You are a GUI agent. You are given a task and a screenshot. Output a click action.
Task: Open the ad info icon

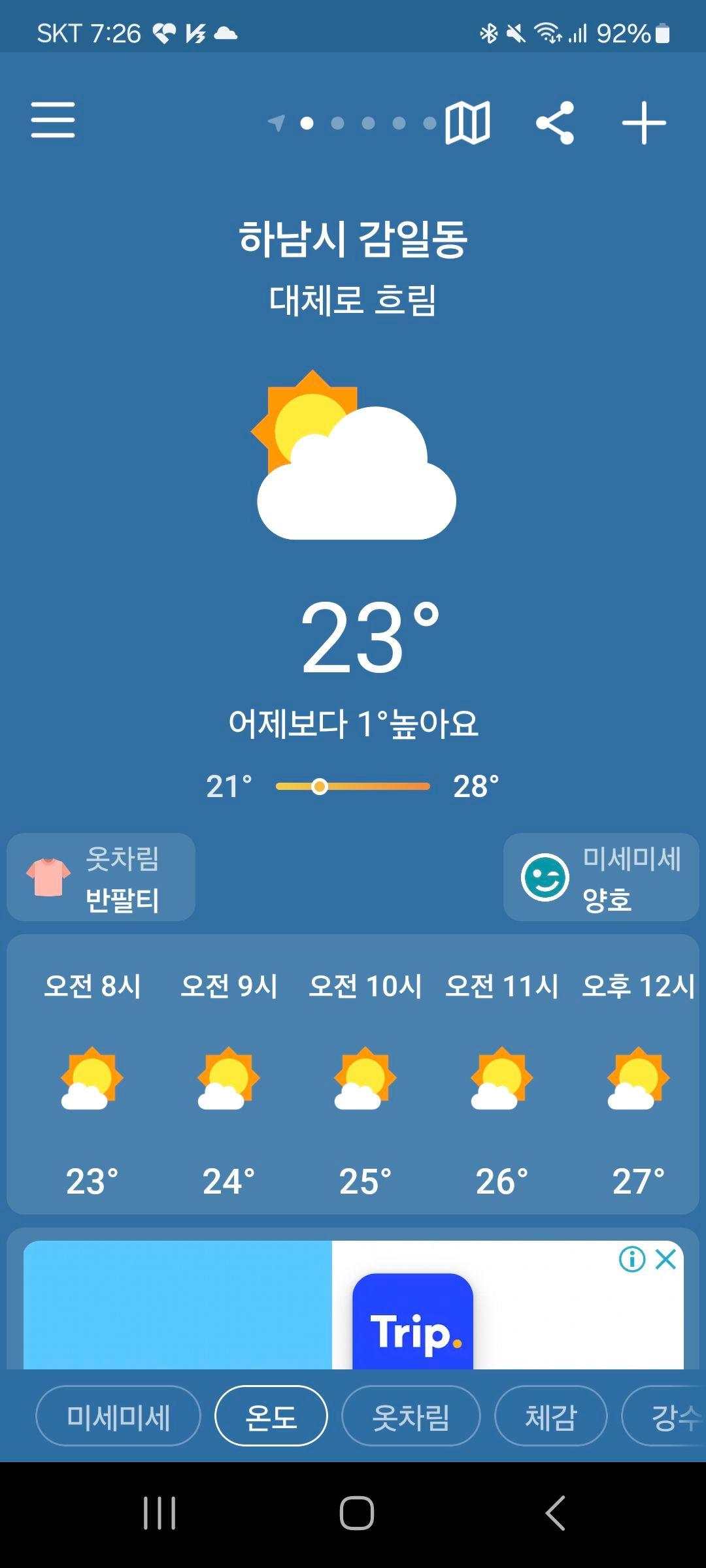(x=632, y=1259)
